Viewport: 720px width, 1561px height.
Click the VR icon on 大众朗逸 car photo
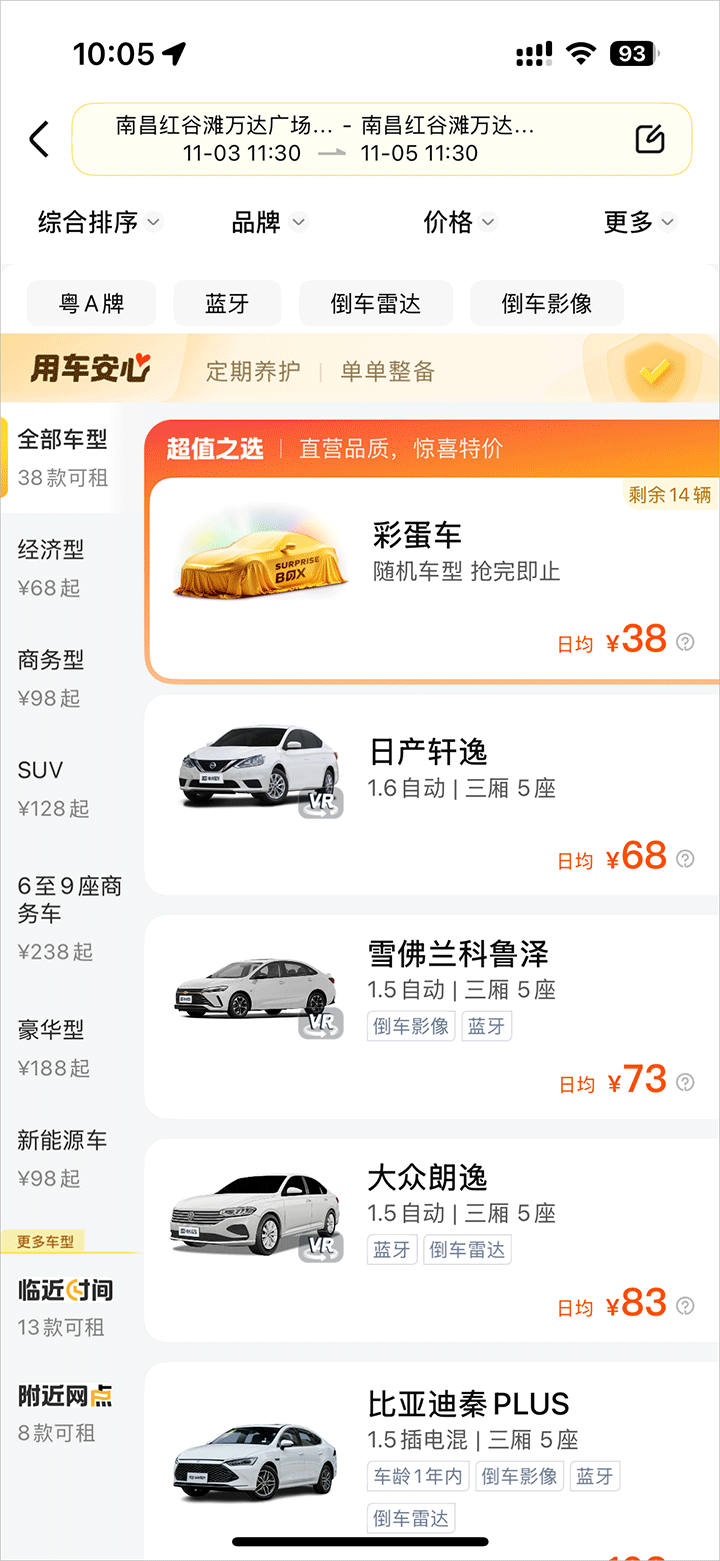point(321,1248)
